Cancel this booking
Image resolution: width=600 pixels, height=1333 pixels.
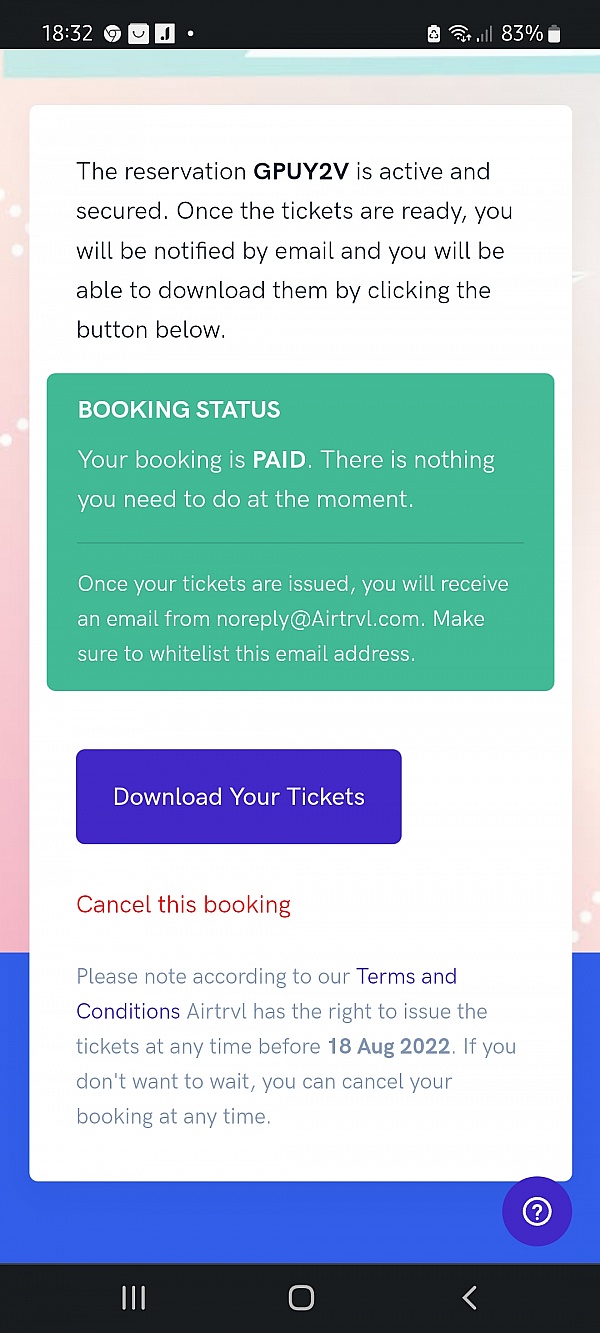coord(183,905)
